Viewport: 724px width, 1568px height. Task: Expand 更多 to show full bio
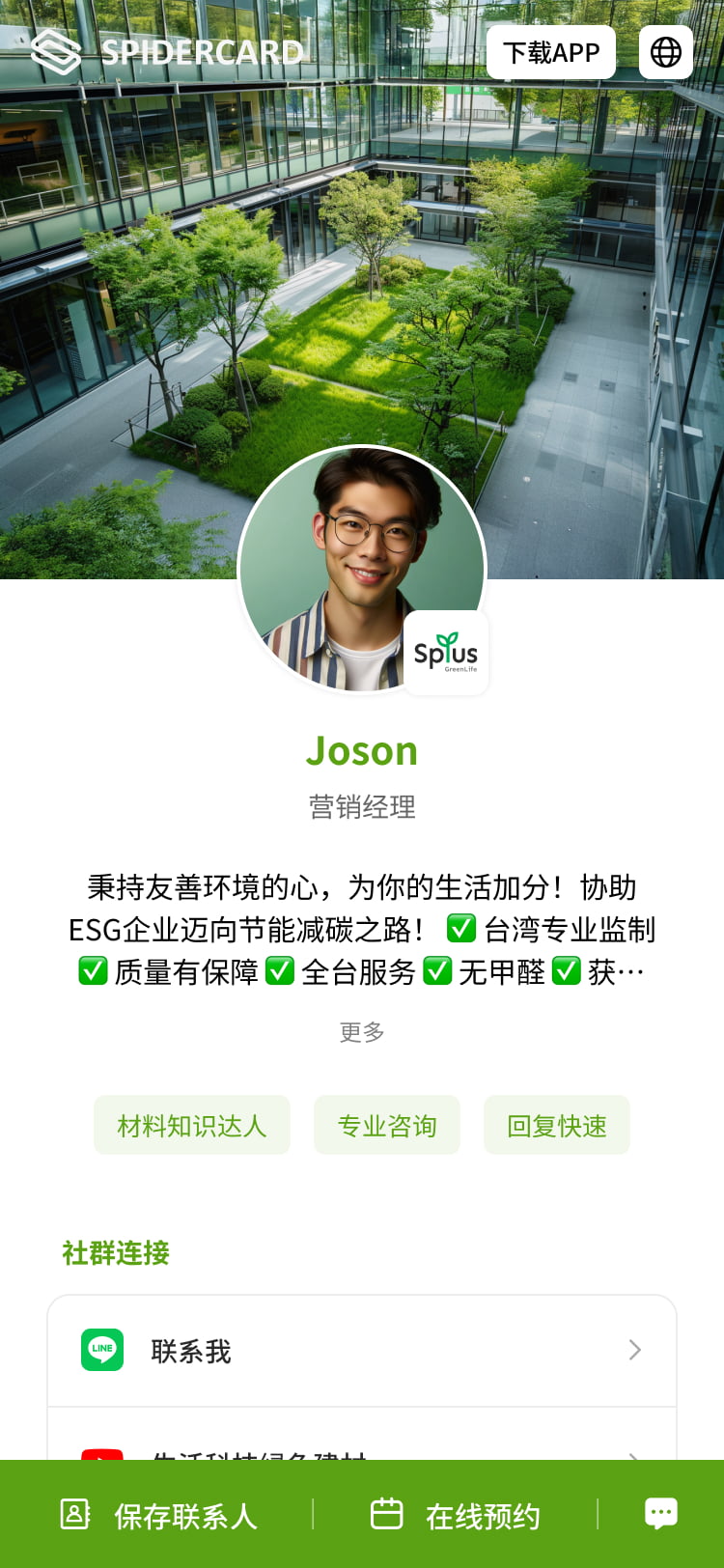(361, 1031)
